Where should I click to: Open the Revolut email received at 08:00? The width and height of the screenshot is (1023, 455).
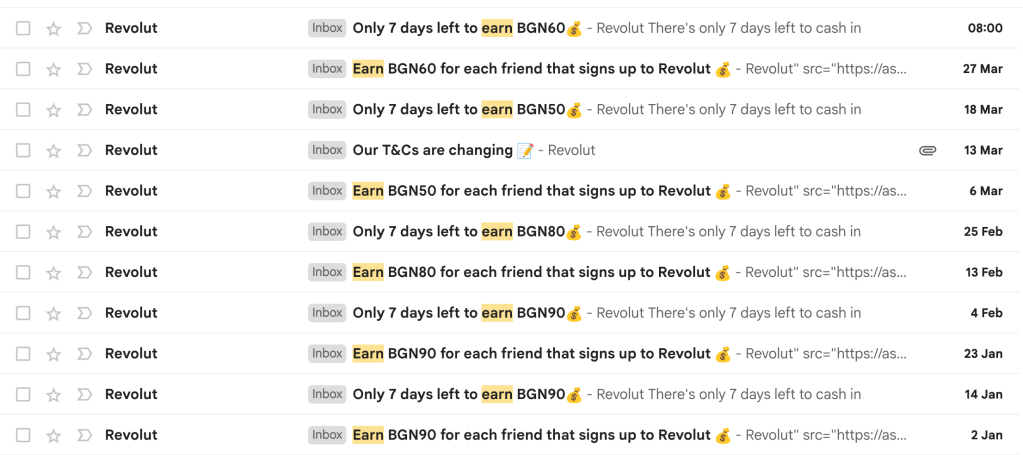coord(600,28)
